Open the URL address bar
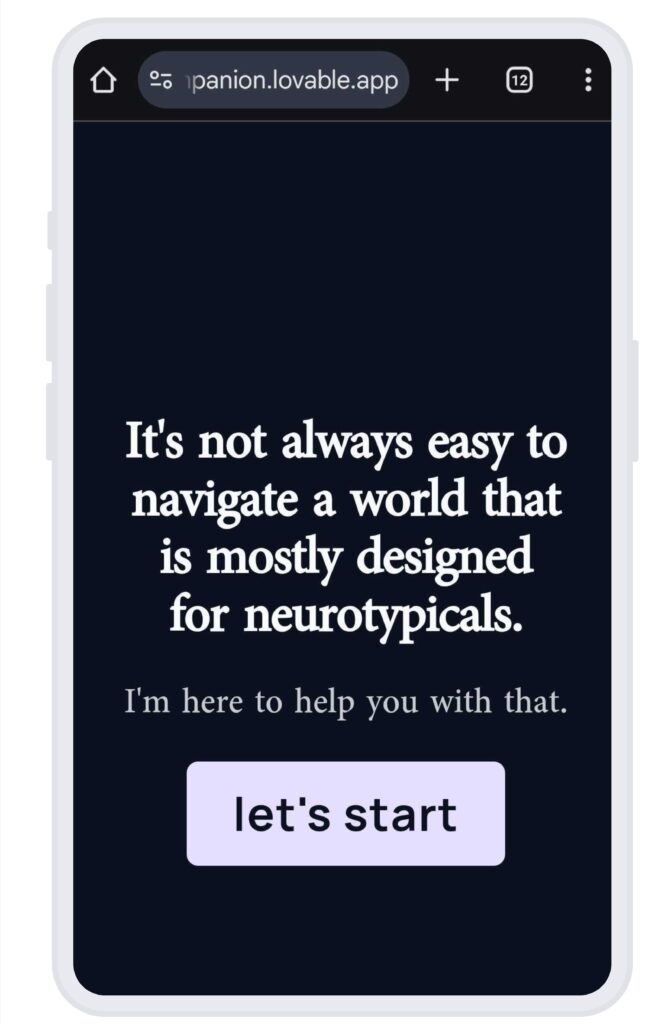665x1024 pixels. point(293,81)
